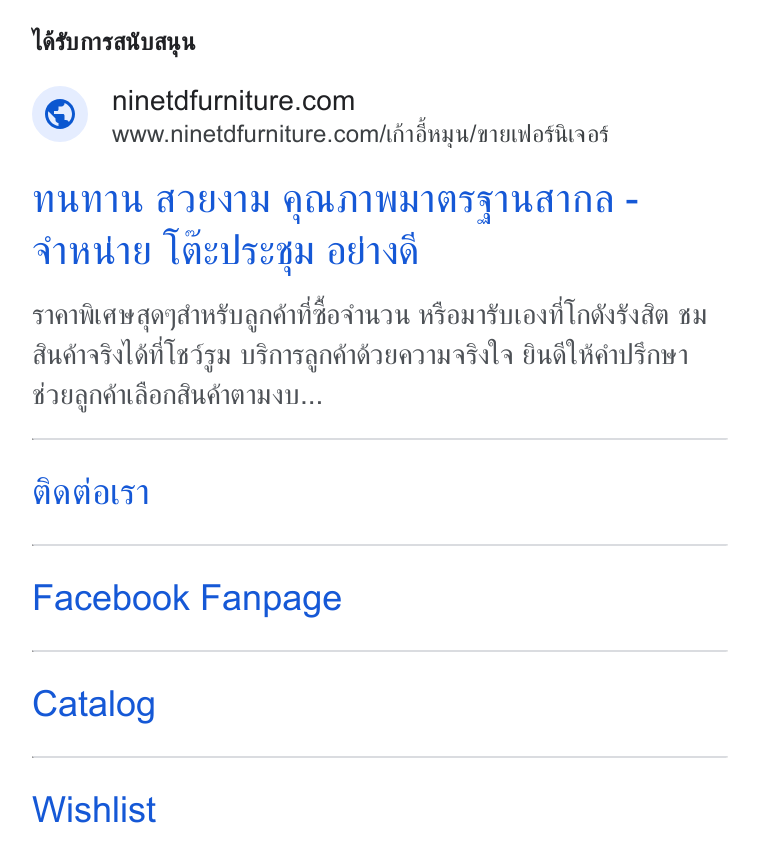Tap the ninetdfurniture.com site URL
This screenshot has height=862, width=760.
360,135
